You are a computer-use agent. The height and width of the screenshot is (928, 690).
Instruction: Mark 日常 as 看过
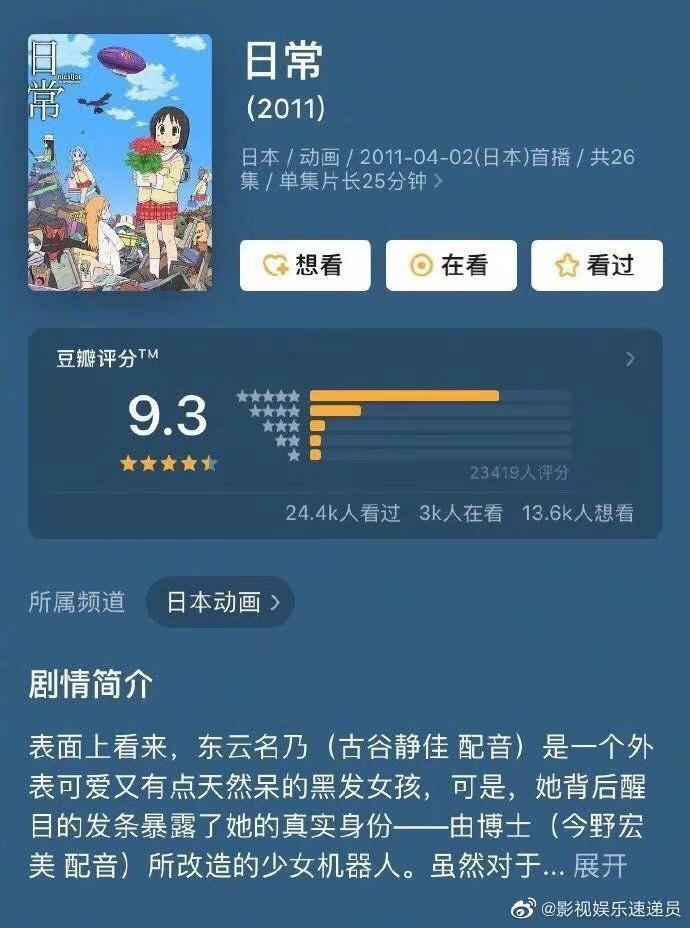tap(596, 265)
